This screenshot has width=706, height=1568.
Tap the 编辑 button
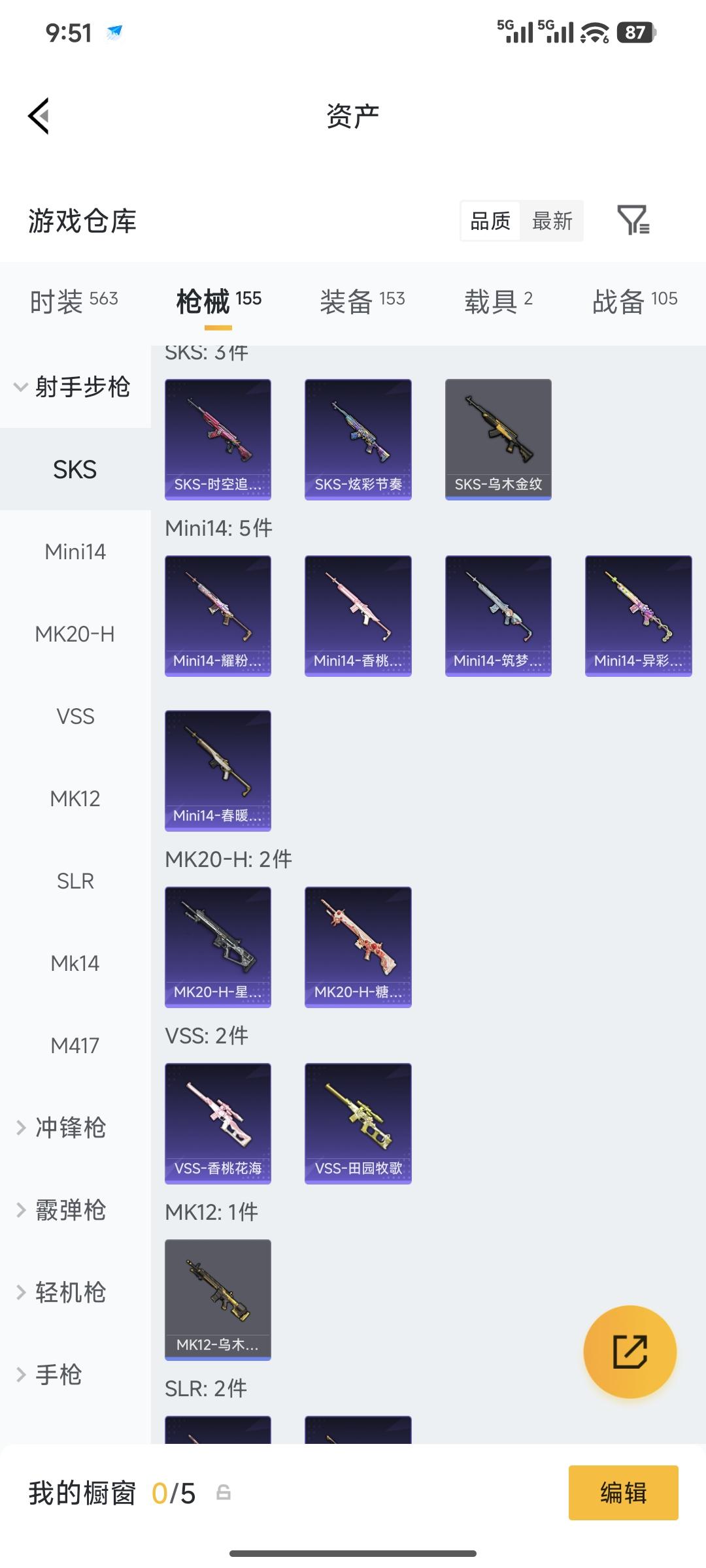pos(623,1493)
